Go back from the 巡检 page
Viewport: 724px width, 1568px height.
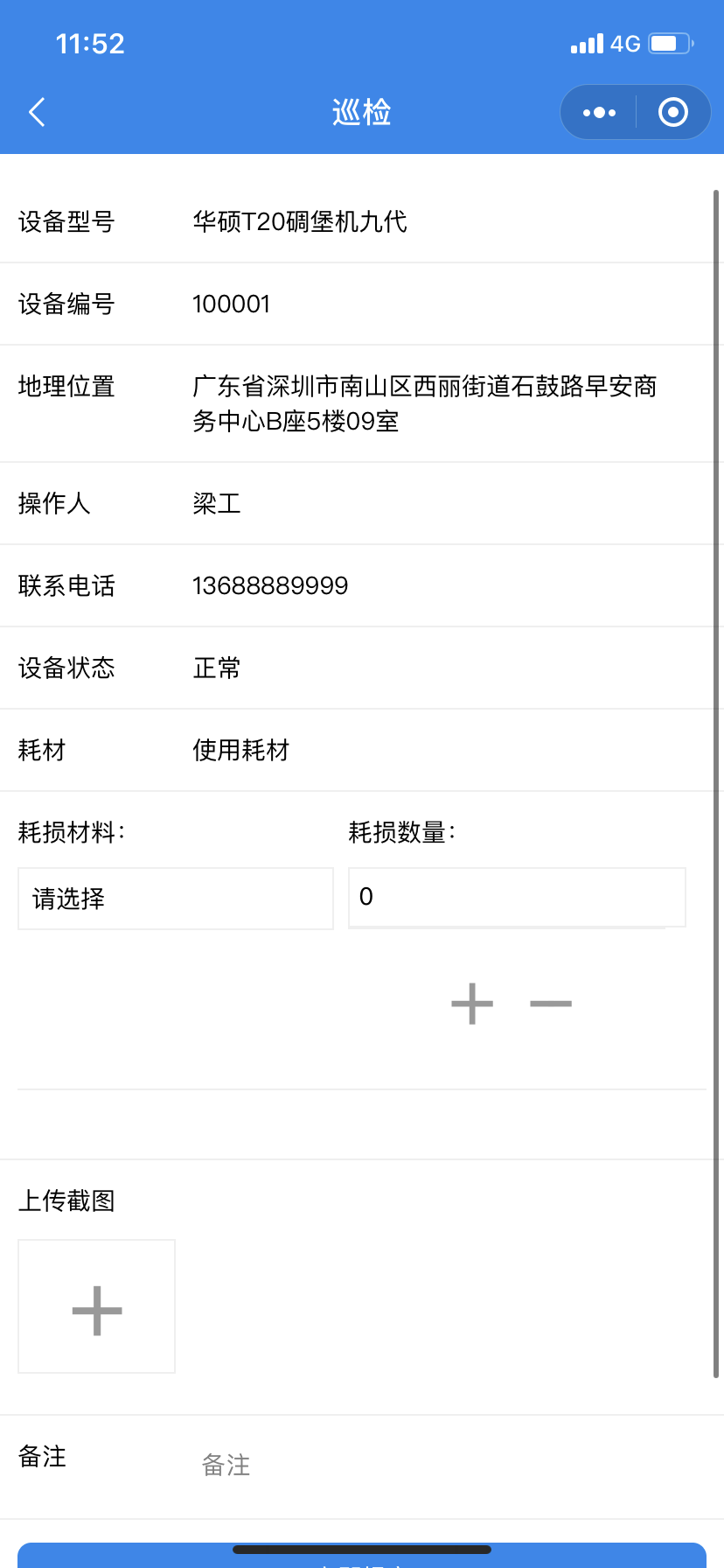pos(37,112)
